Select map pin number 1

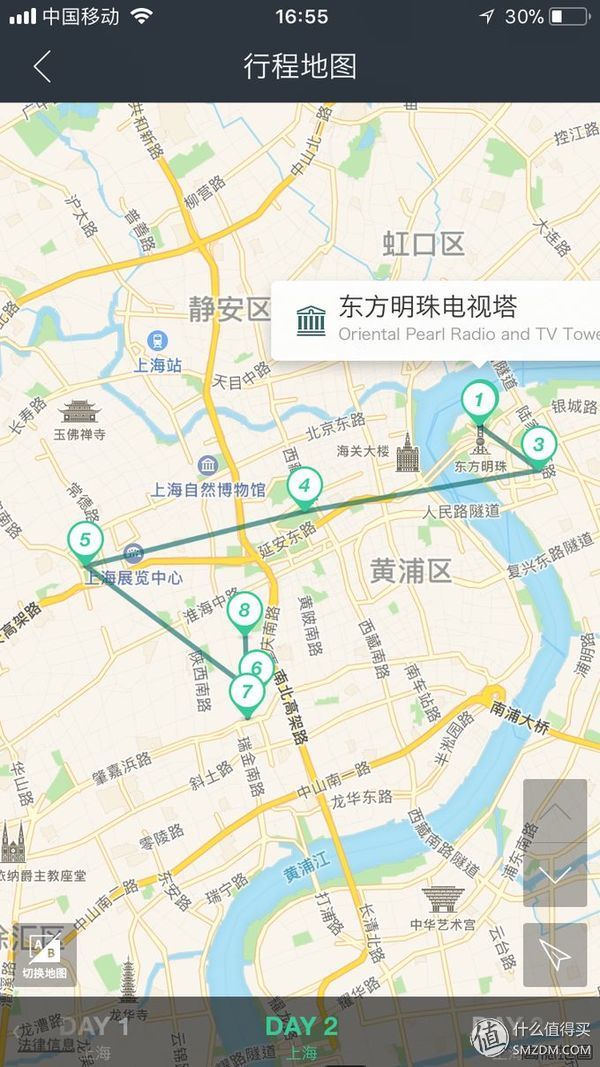(479, 402)
